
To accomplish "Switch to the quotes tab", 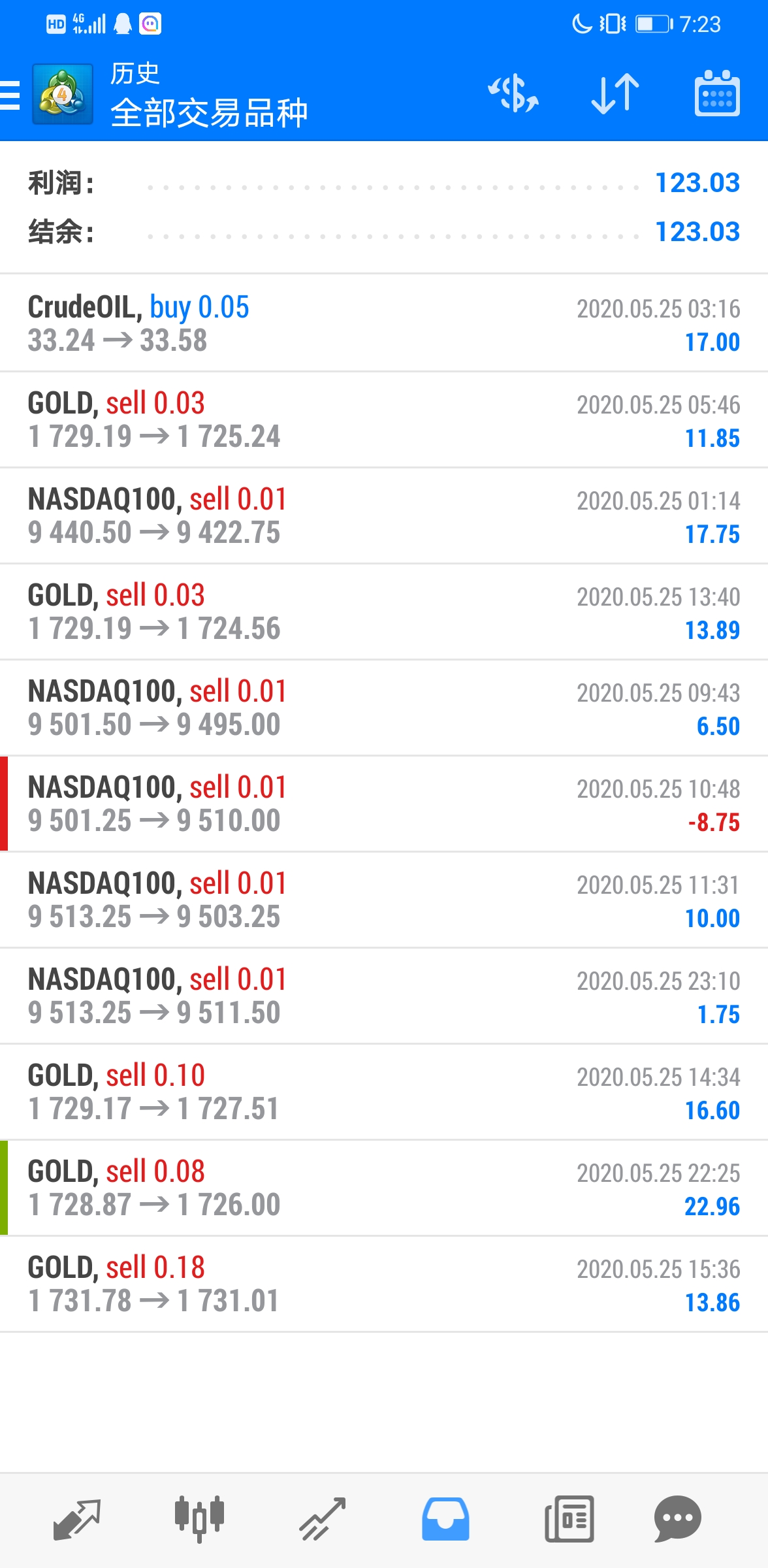I will (77, 1519).
